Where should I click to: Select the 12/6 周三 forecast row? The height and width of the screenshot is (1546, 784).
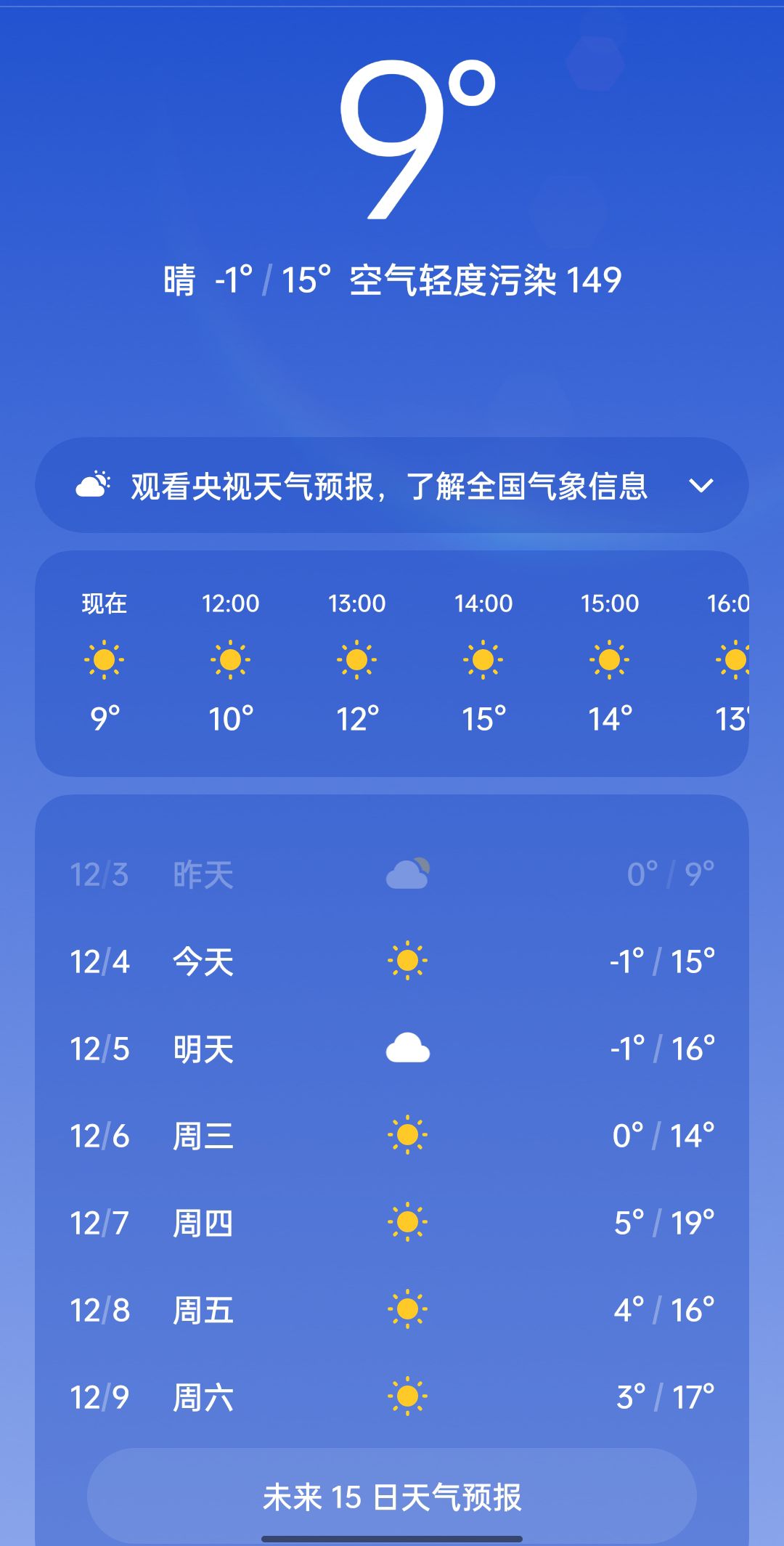point(392,1136)
